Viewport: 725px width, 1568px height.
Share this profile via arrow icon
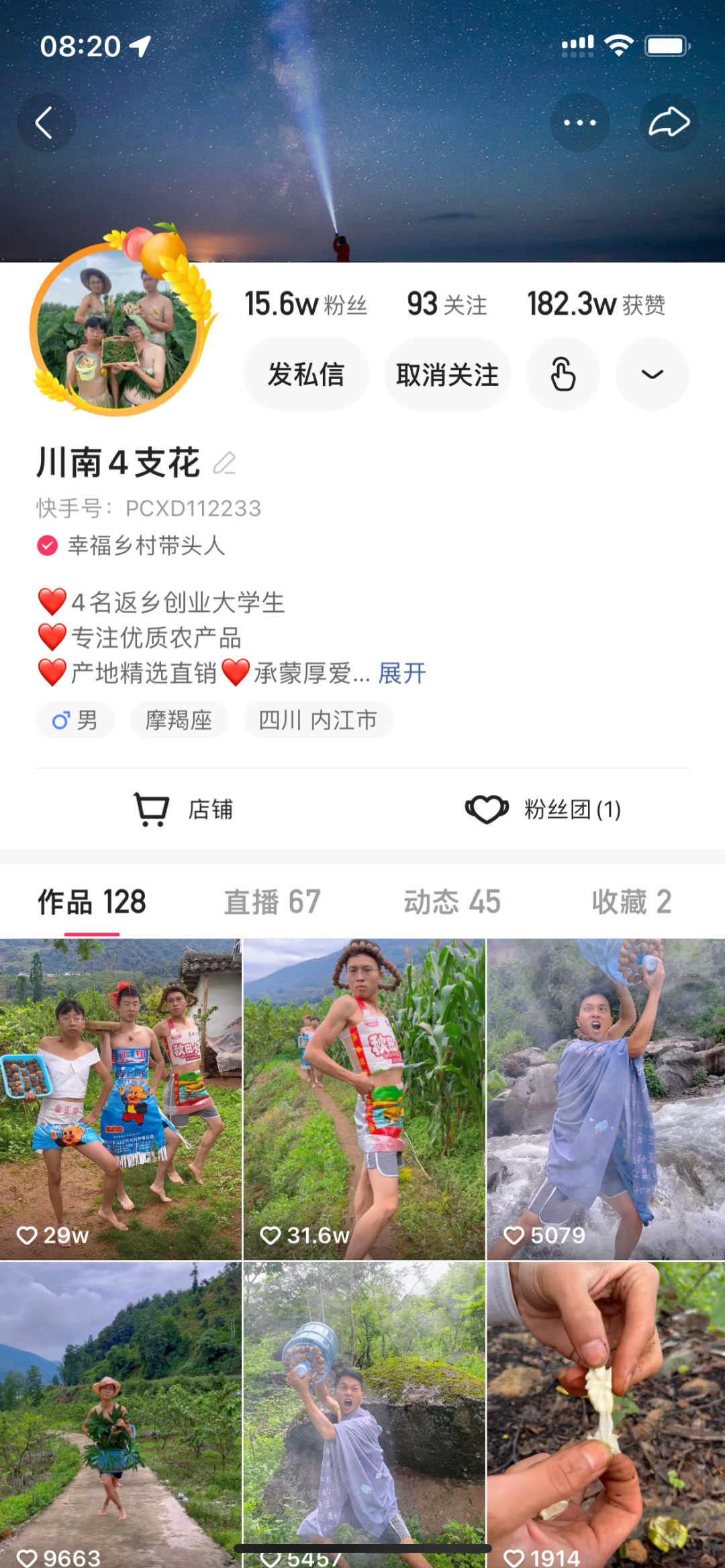[669, 123]
